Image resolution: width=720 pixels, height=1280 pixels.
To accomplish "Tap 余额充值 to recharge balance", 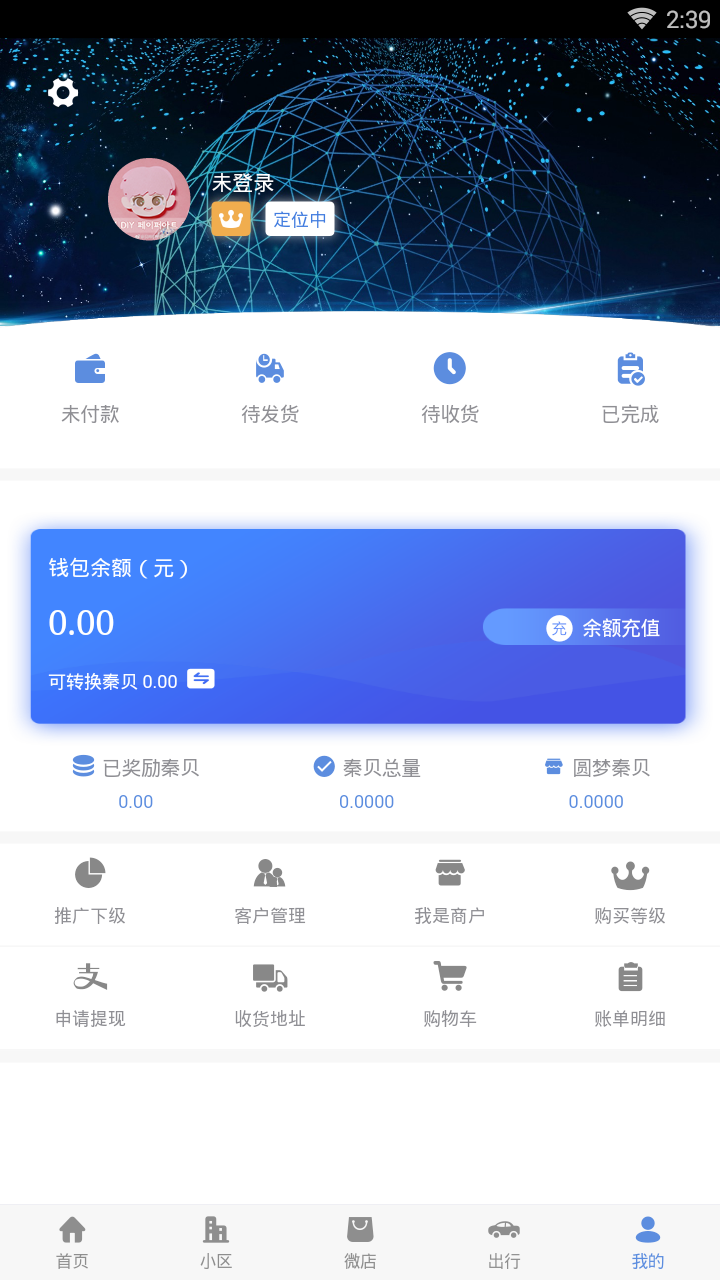I will (x=603, y=628).
